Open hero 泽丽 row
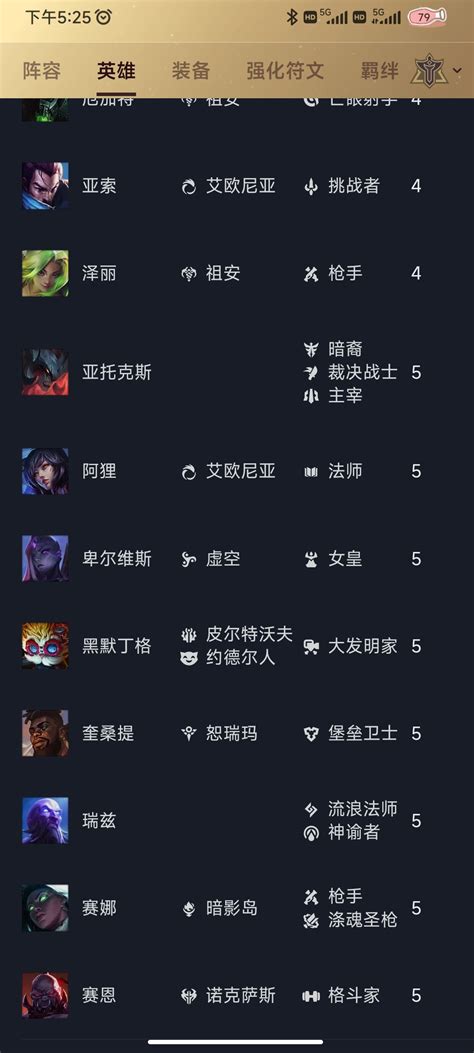The width and height of the screenshot is (474, 1053). click(x=237, y=273)
